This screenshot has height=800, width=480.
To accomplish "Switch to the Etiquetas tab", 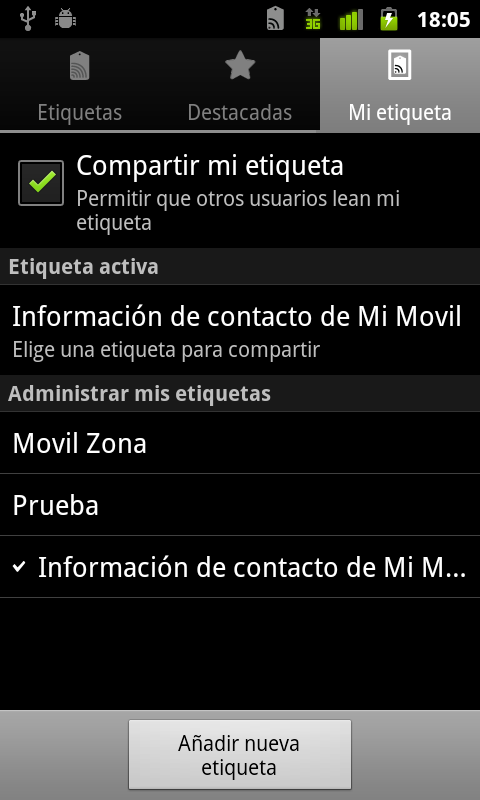I will click(80, 84).
